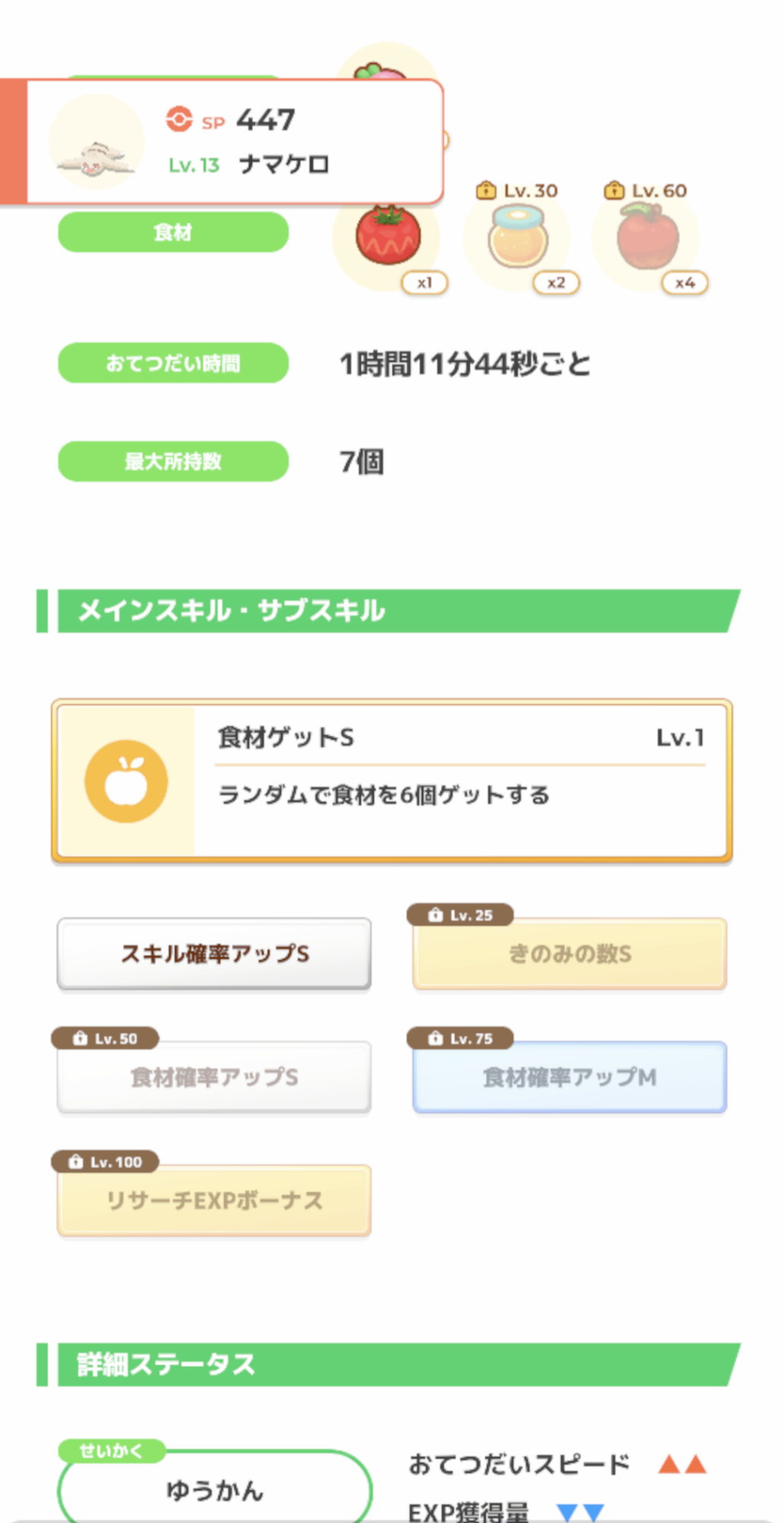784x1523 pixels.
Task: Tap the ゆうかん nature box
Action: [x=215, y=1488]
